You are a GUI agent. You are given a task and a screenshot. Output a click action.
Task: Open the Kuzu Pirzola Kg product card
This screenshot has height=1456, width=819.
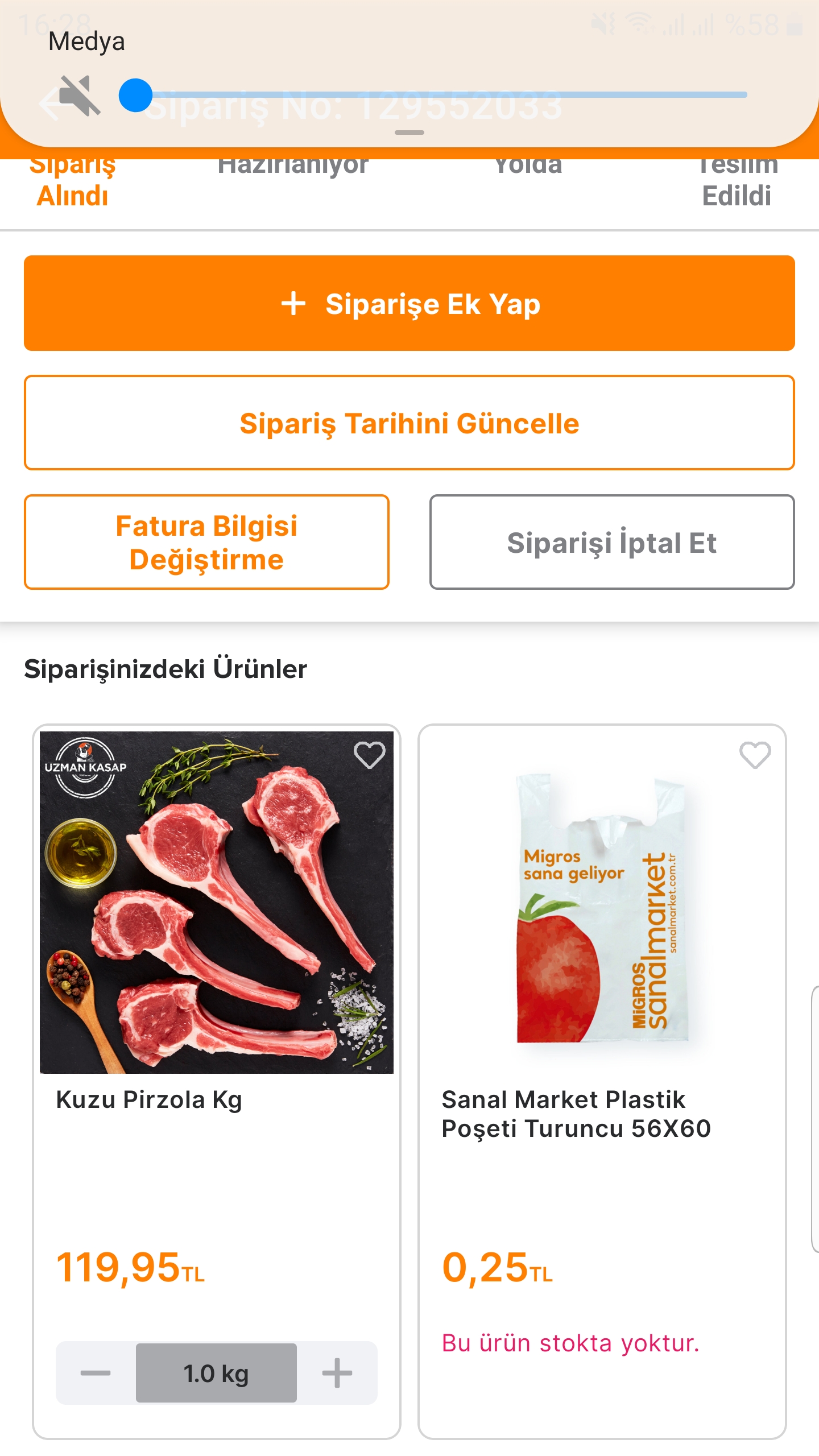pos(217,1082)
